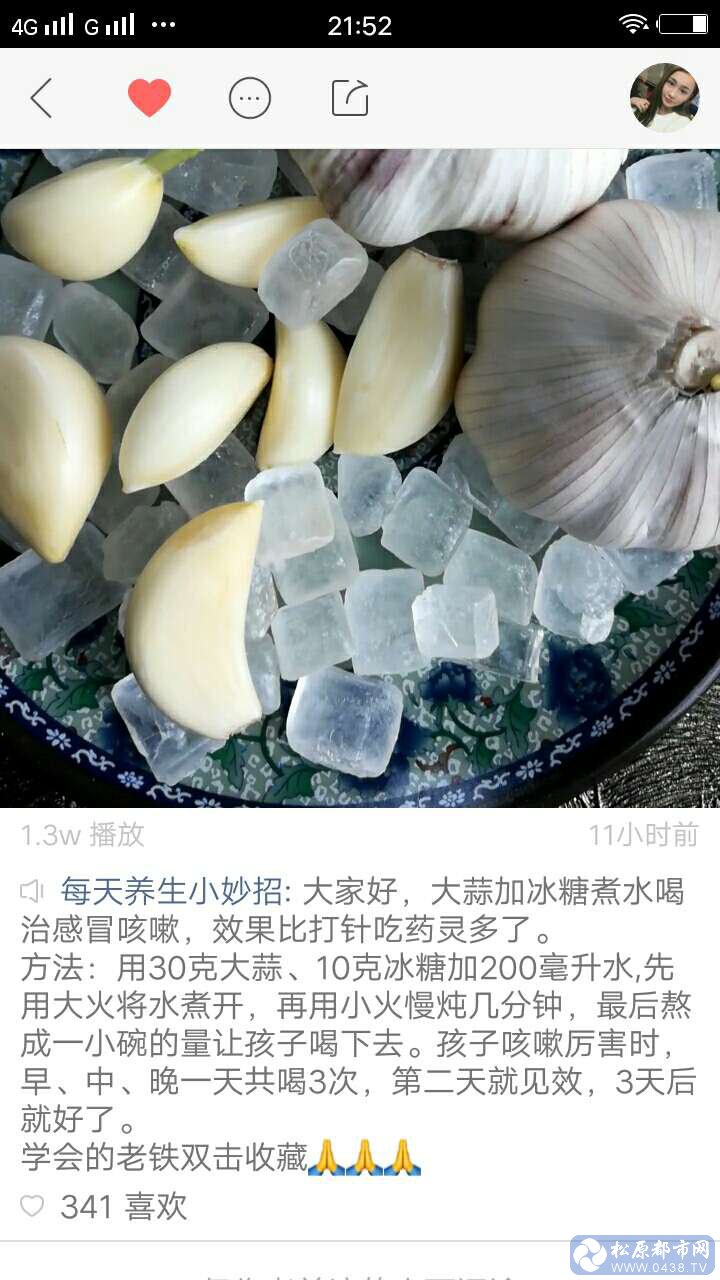
Task: Open 每天养生小妙招 author link
Action: click(x=175, y=890)
